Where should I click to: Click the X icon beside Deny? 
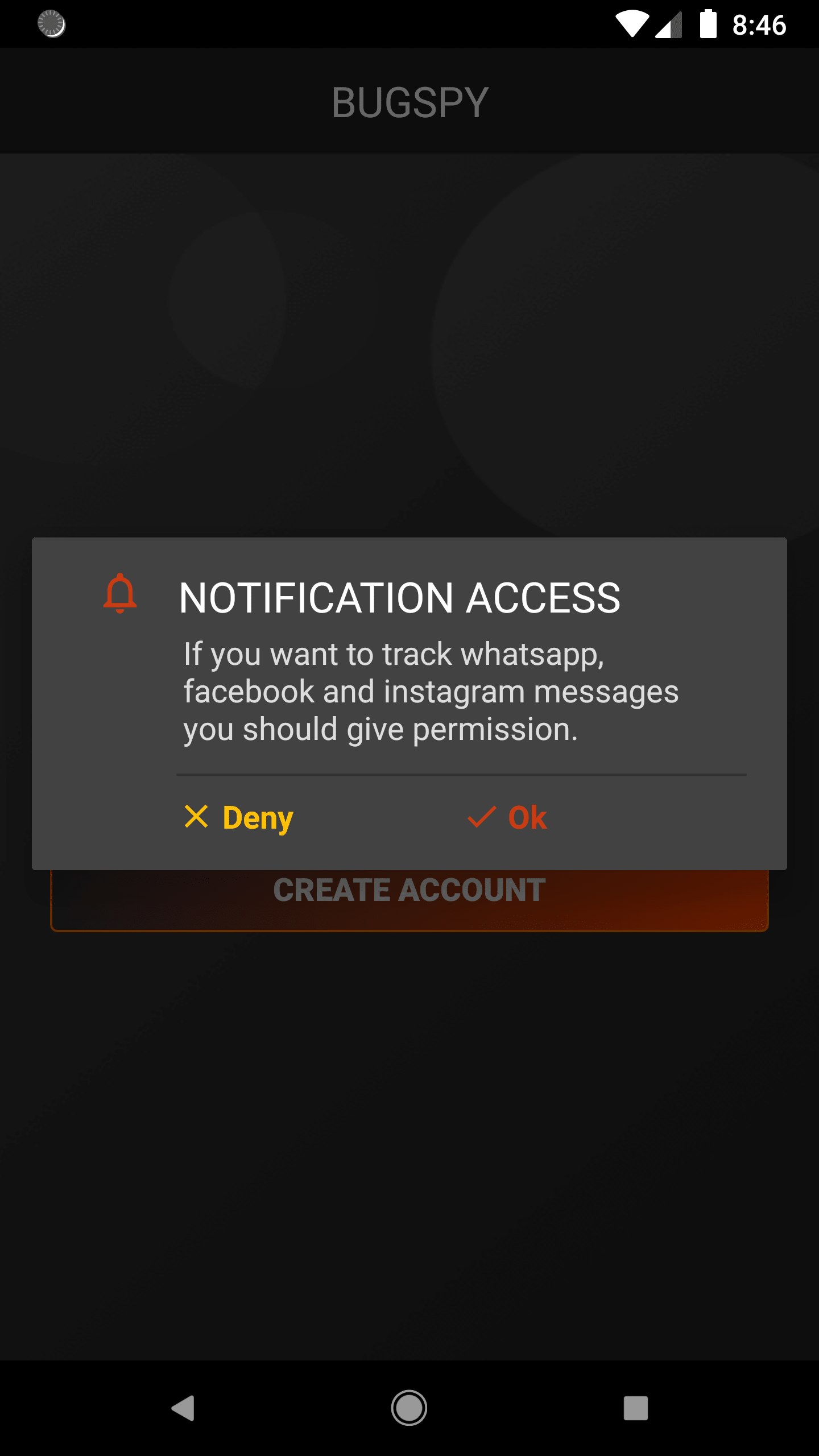[196, 818]
